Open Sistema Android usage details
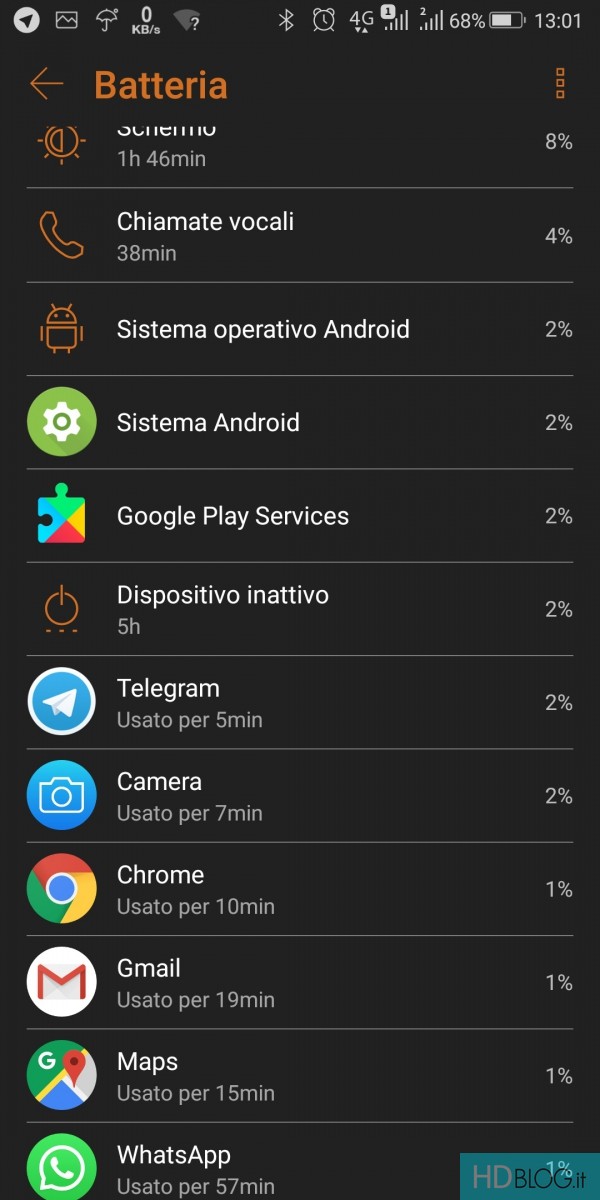The width and height of the screenshot is (600, 1200). tap(300, 422)
